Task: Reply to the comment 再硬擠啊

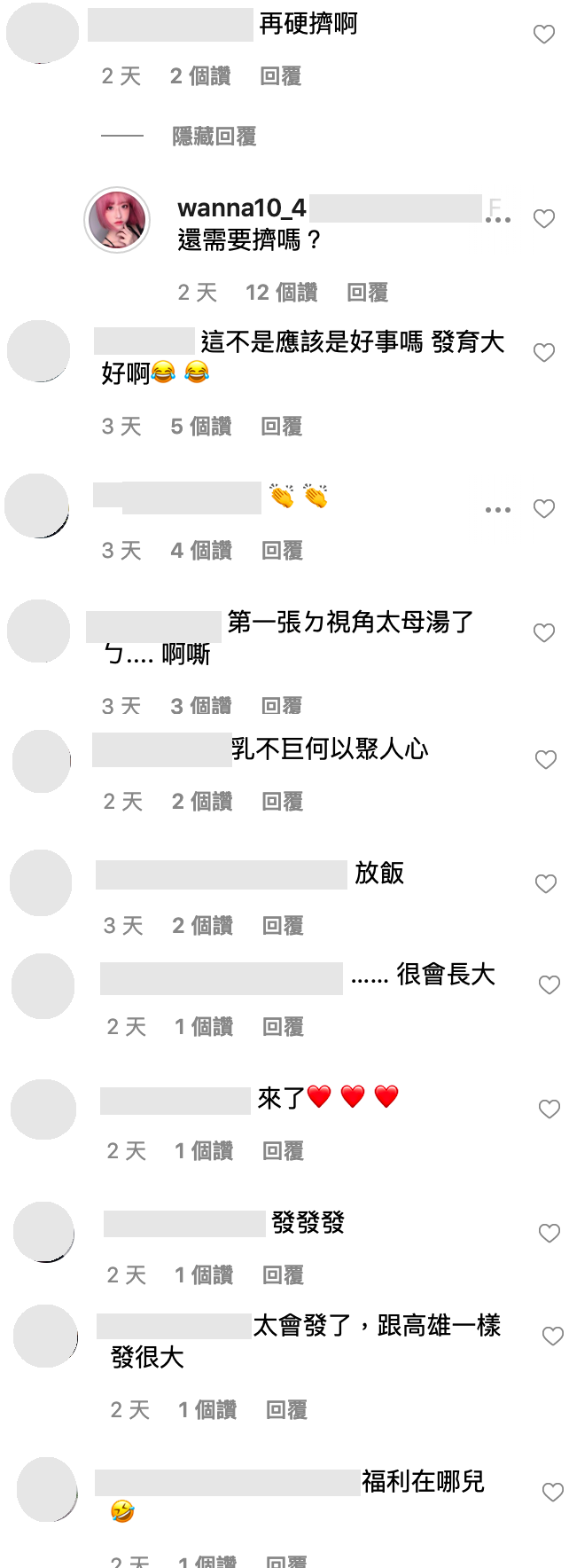Action: pyautogui.click(x=281, y=76)
